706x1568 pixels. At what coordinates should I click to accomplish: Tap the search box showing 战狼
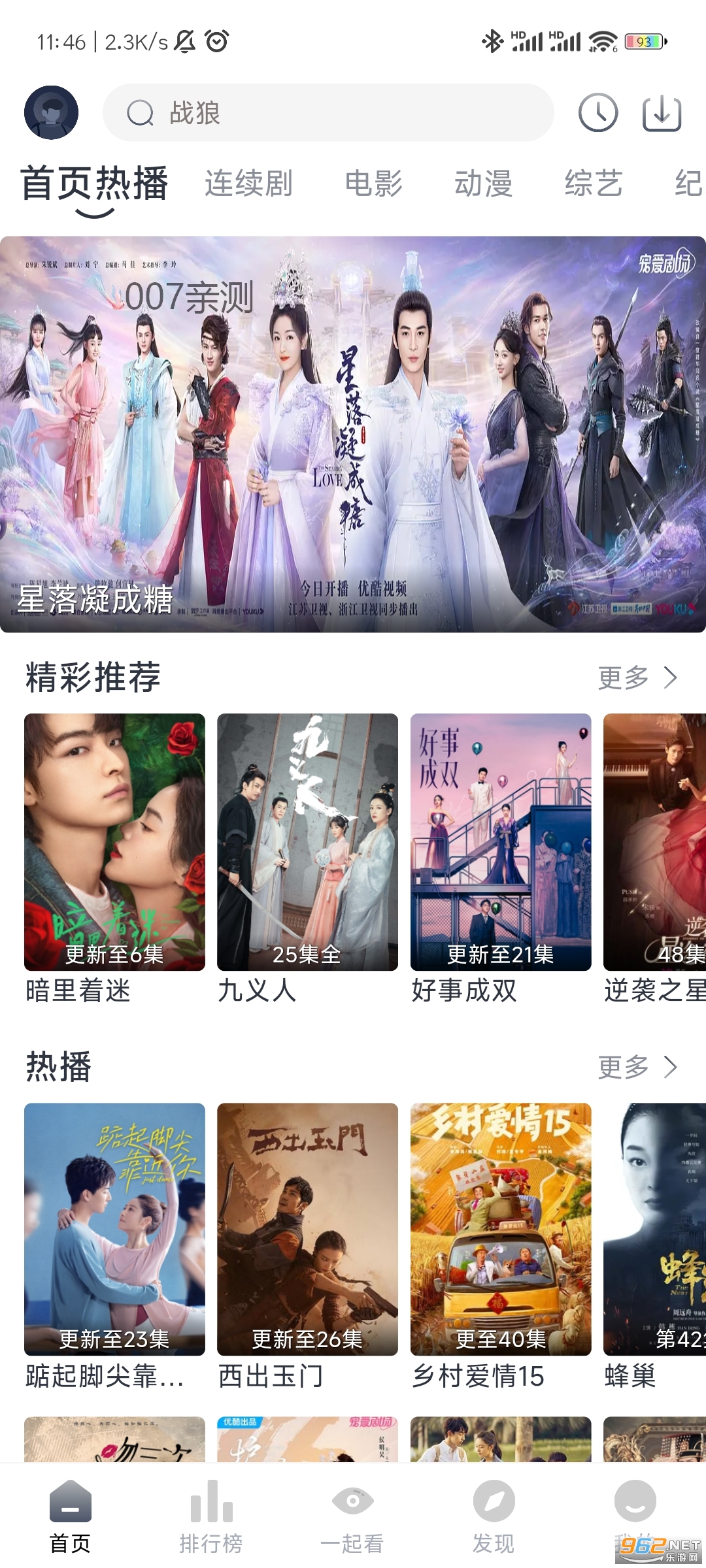pyautogui.click(x=328, y=112)
